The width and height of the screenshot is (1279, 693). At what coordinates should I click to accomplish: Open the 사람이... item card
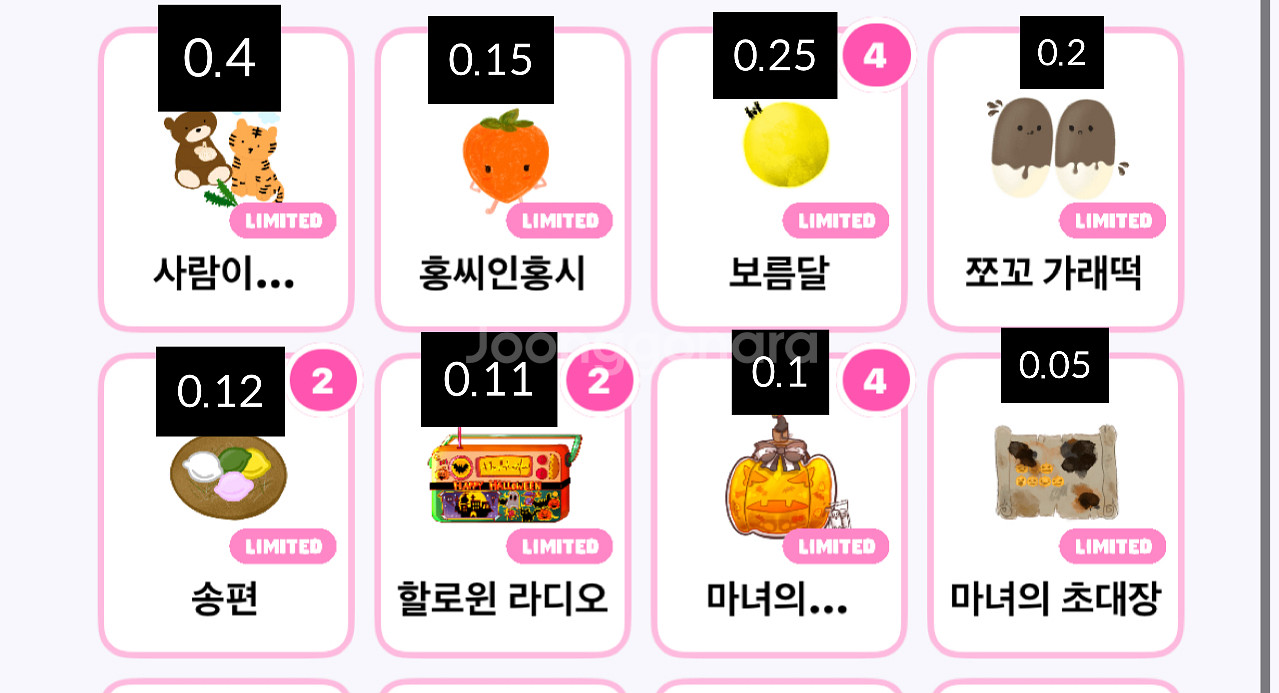pyautogui.click(x=226, y=180)
